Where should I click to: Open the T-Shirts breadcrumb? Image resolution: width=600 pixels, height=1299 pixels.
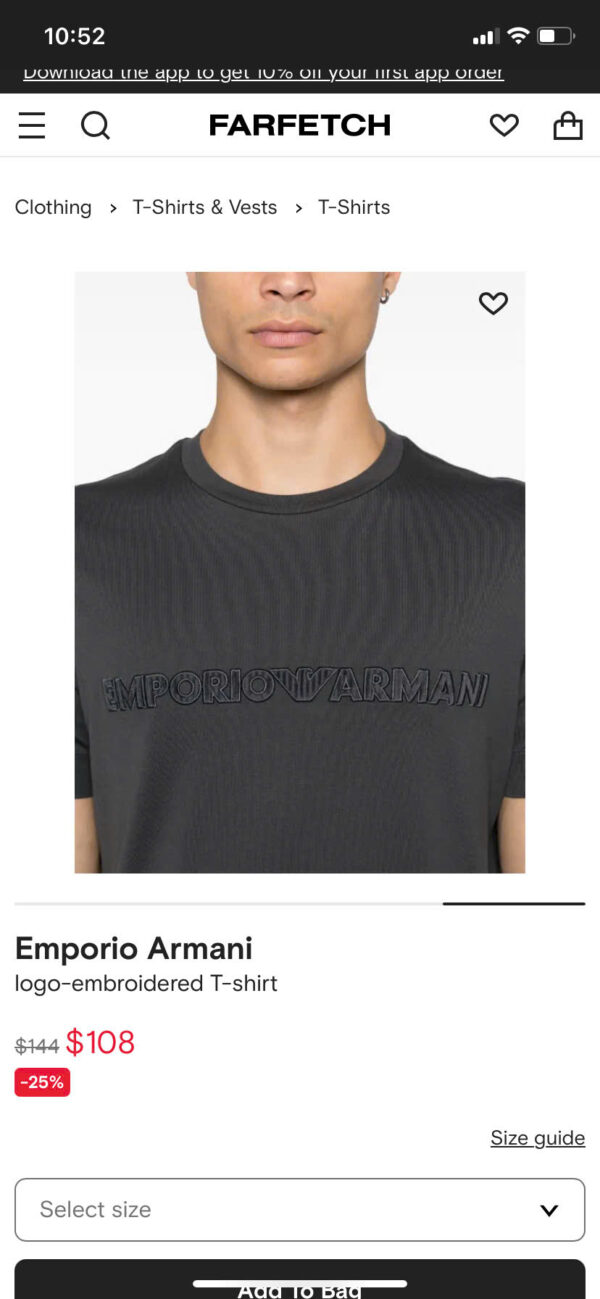tap(354, 207)
